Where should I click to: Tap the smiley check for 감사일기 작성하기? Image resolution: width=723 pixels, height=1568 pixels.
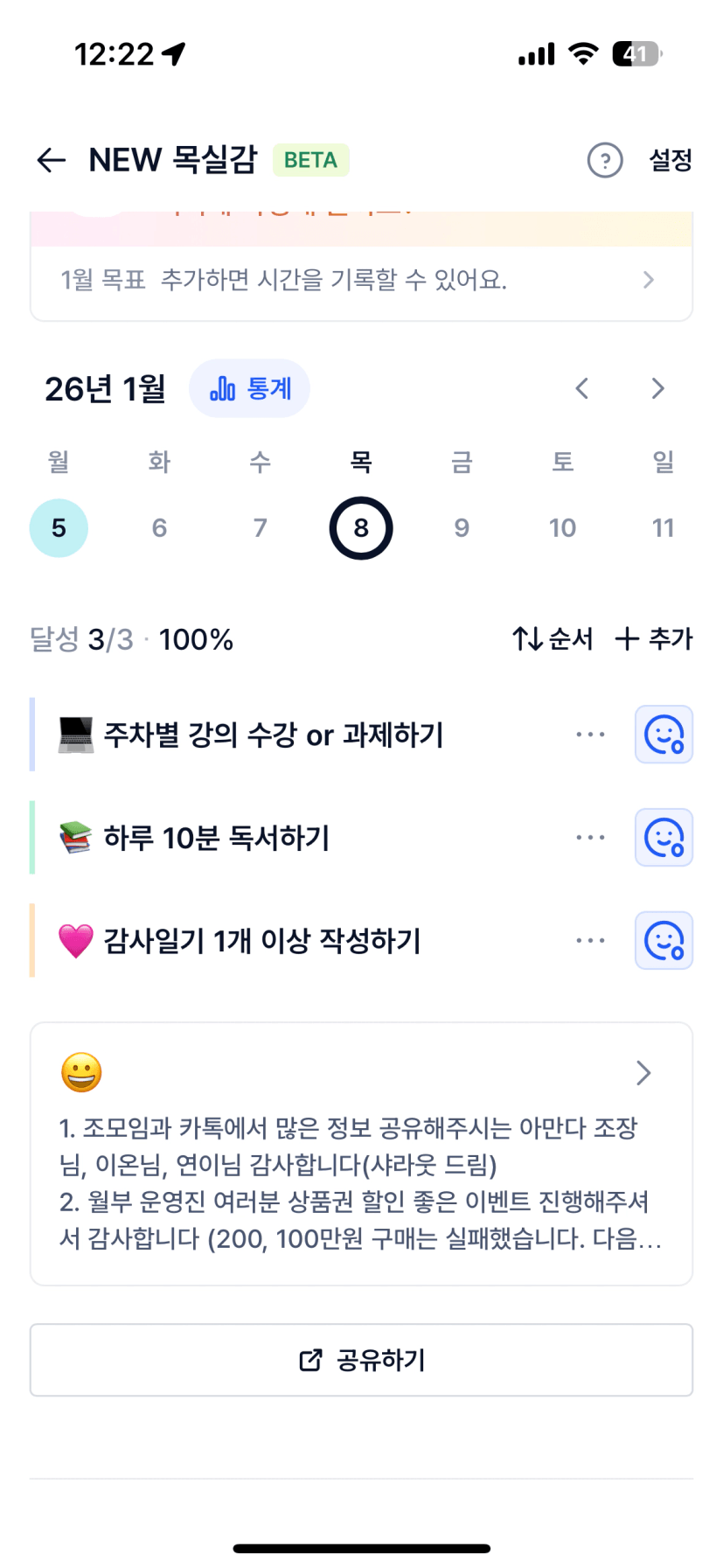pos(664,941)
